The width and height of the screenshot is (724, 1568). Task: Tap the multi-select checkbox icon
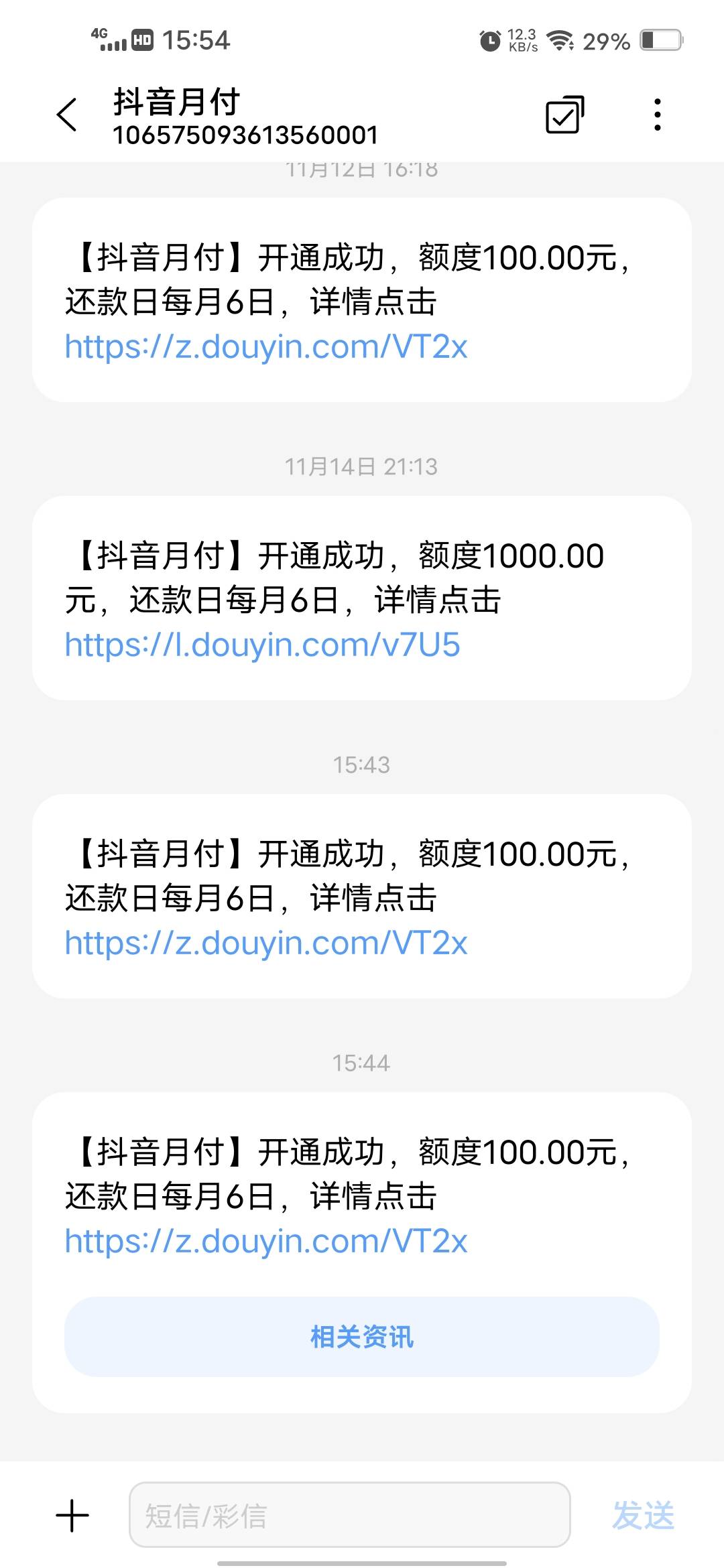[x=564, y=115]
